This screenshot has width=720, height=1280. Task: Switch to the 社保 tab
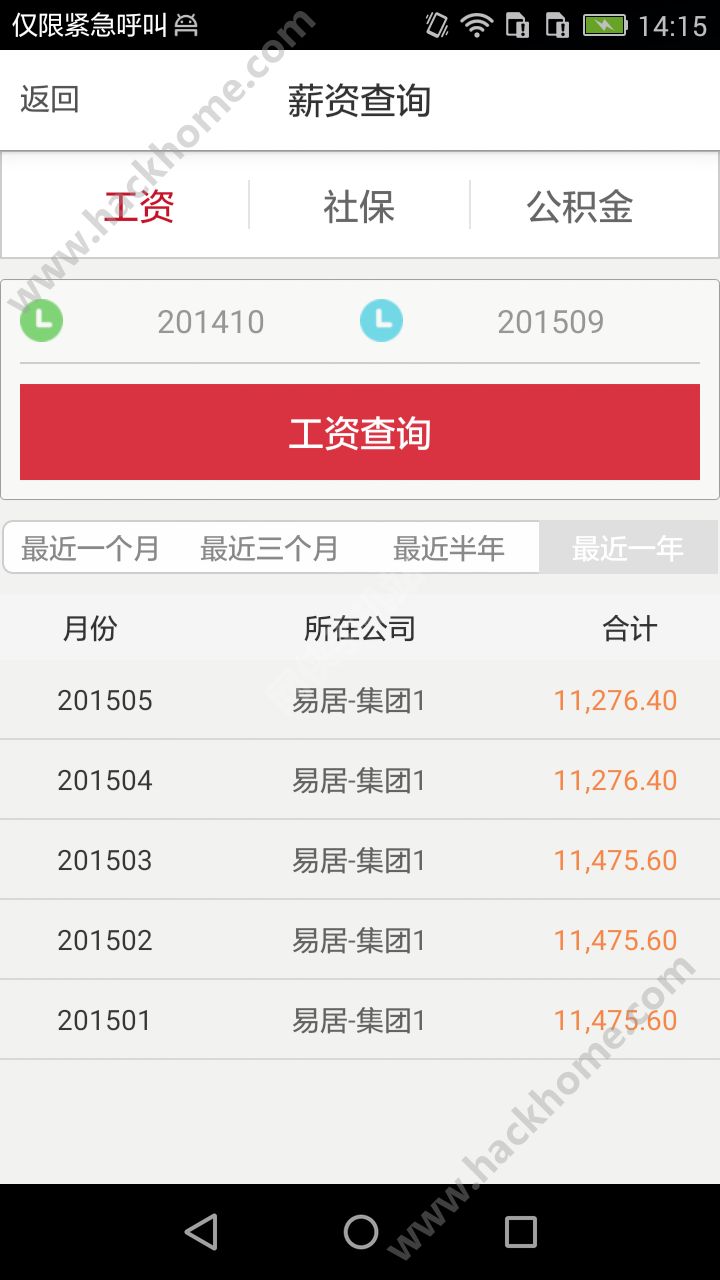click(x=359, y=207)
